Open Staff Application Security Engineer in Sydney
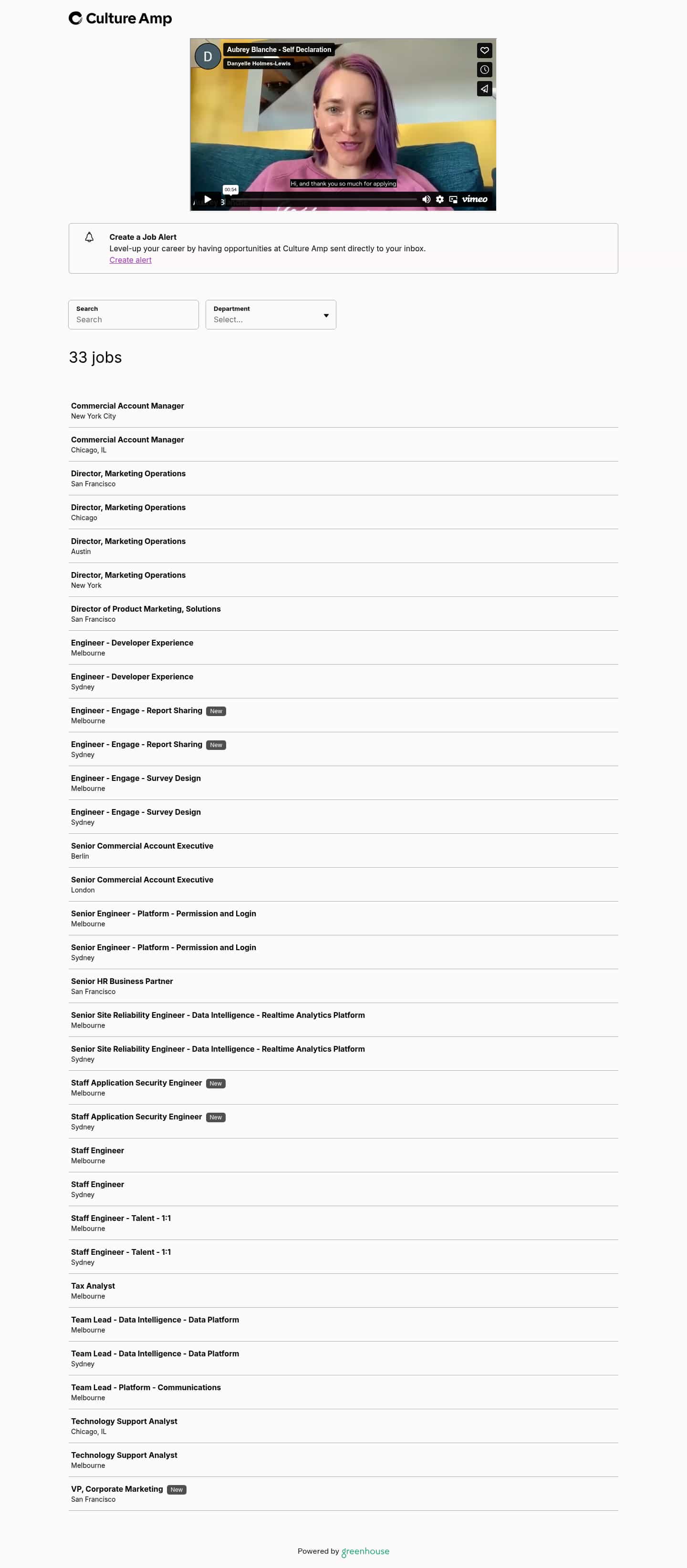 136,1117
